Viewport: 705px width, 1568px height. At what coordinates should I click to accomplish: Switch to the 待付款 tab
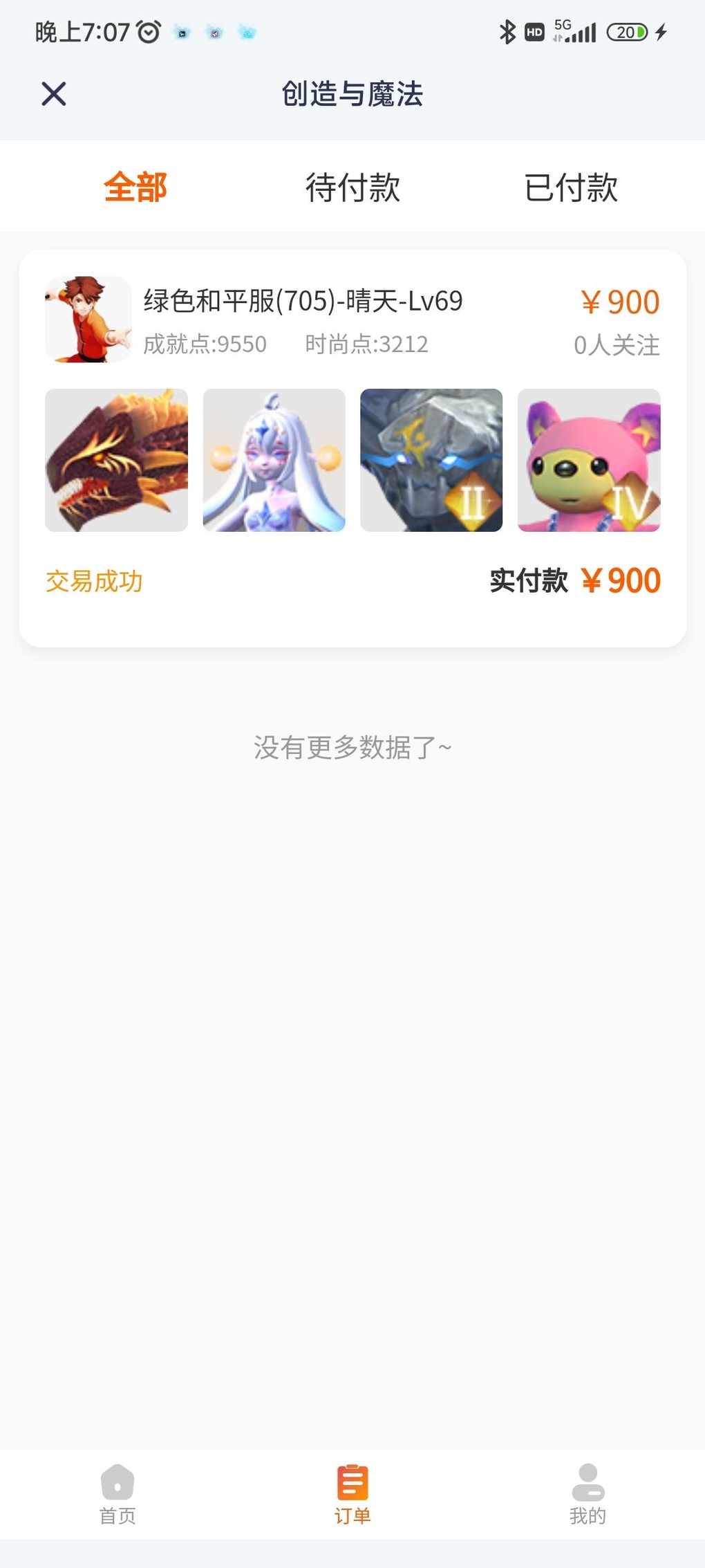pyautogui.click(x=352, y=187)
